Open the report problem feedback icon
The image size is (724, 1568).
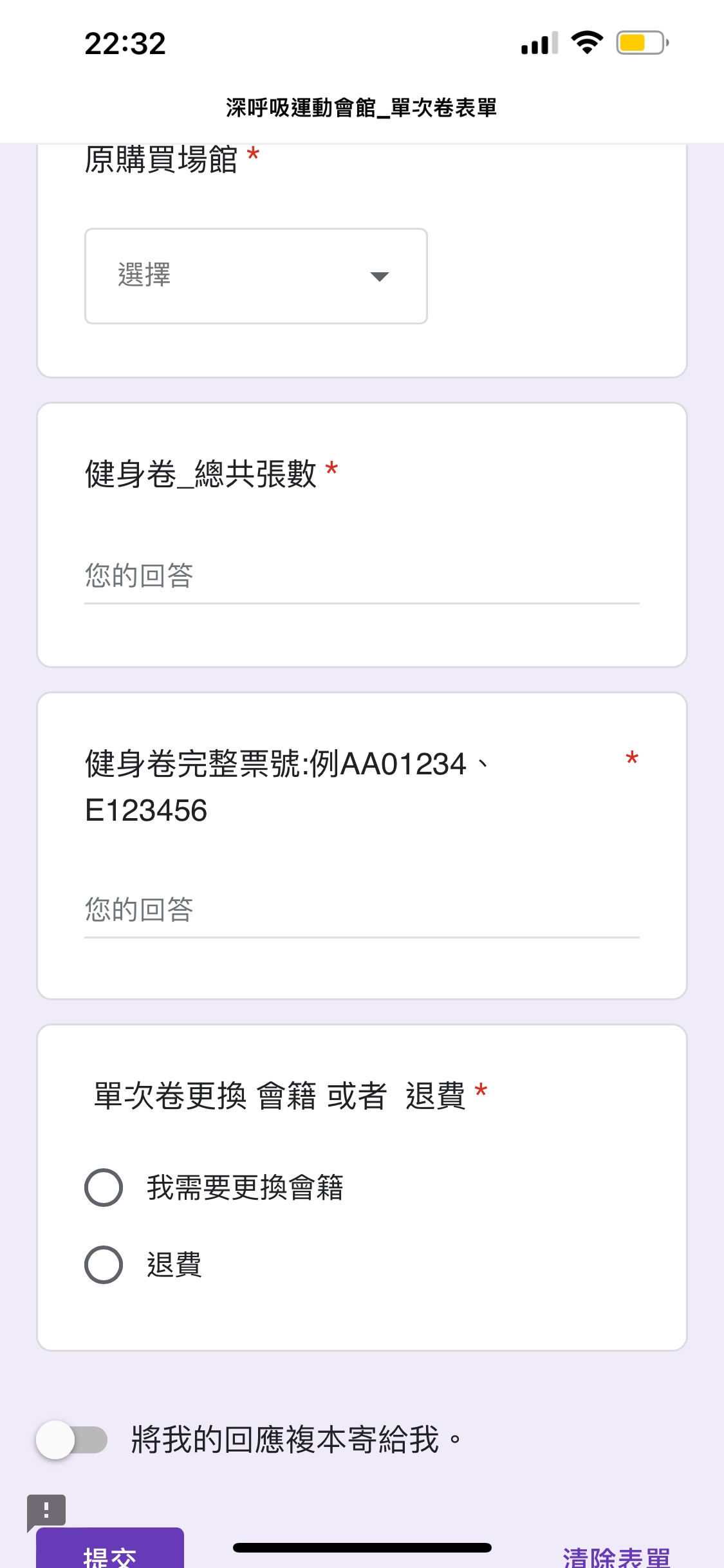[46, 1510]
